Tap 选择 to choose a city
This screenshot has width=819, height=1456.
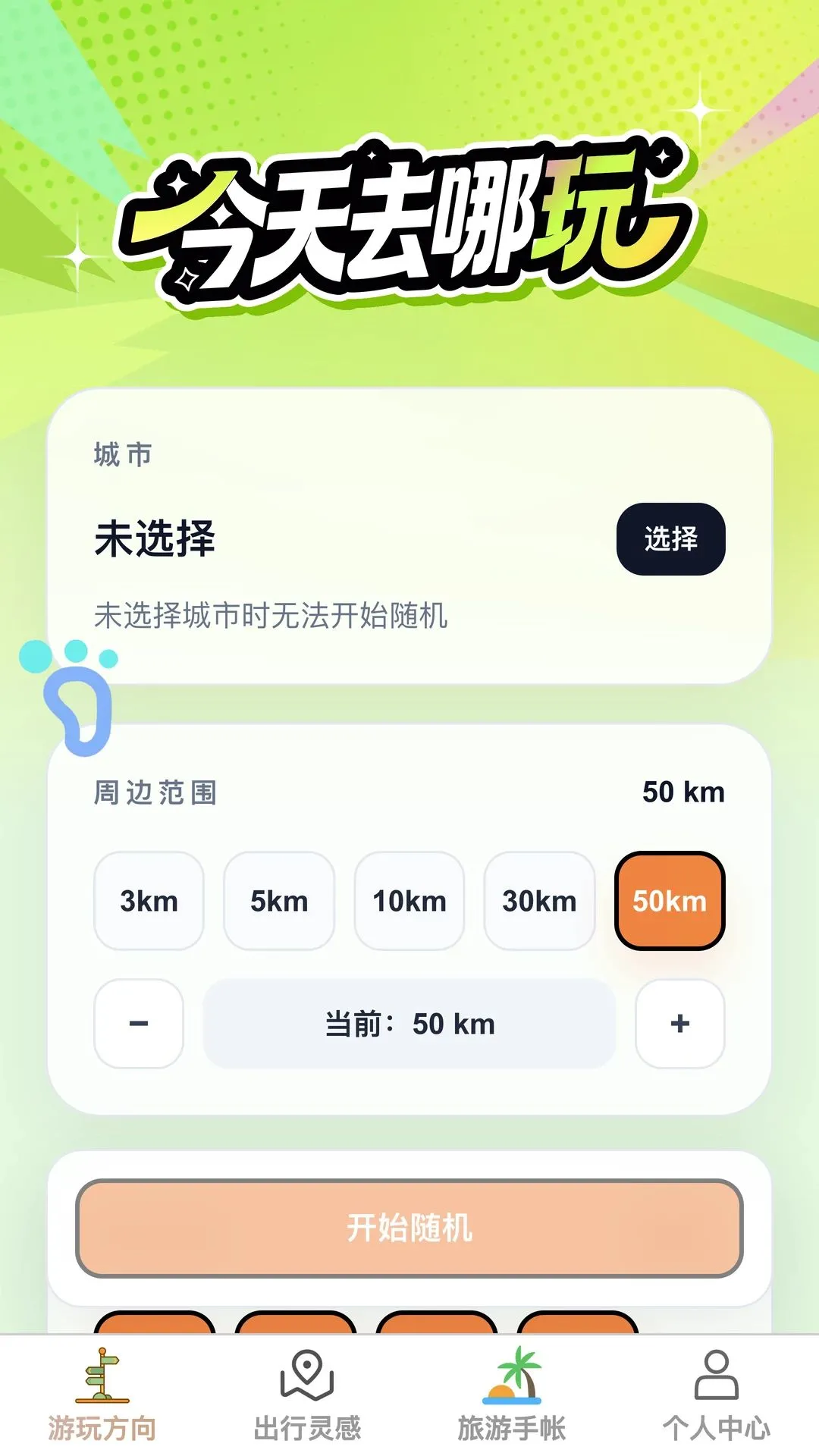tap(670, 538)
